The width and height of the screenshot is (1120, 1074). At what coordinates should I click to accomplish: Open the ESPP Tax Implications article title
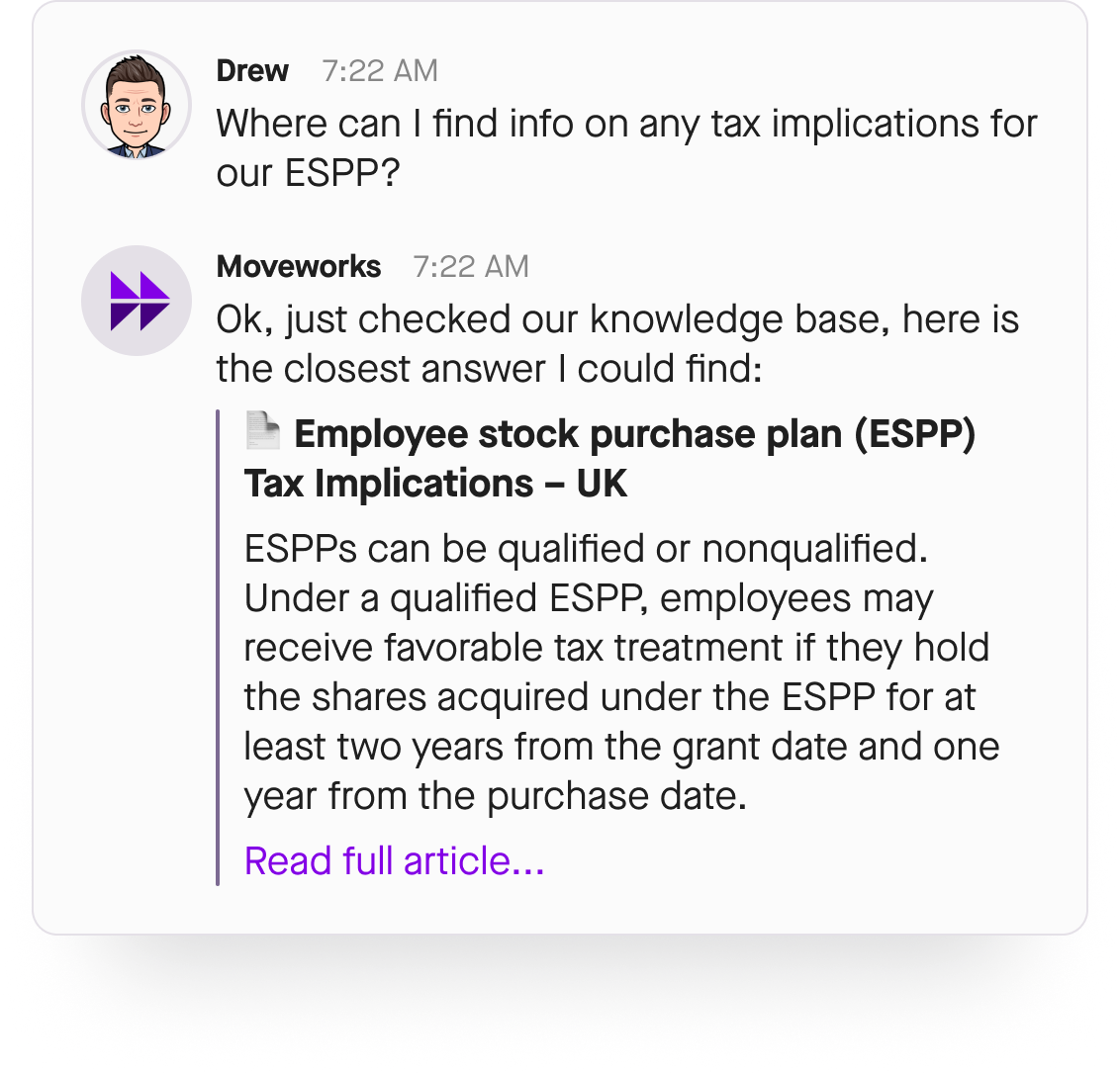pos(608,459)
